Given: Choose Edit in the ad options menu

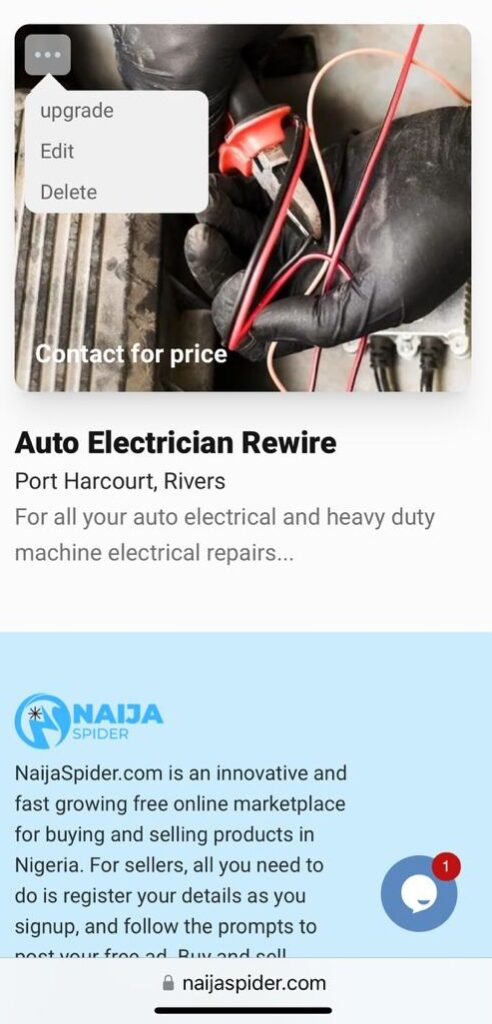Looking at the screenshot, I should point(57,152).
